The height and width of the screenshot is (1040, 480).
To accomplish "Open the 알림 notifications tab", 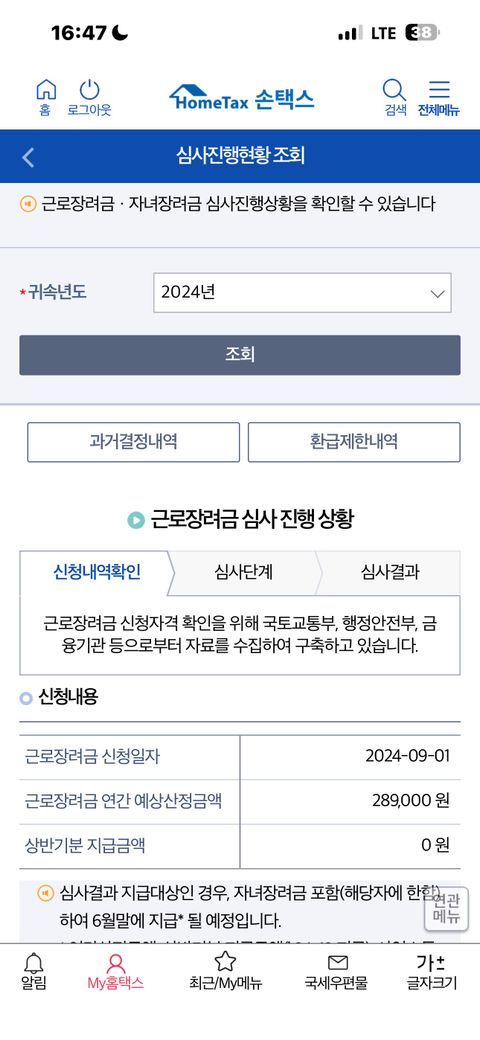I will click(x=34, y=972).
